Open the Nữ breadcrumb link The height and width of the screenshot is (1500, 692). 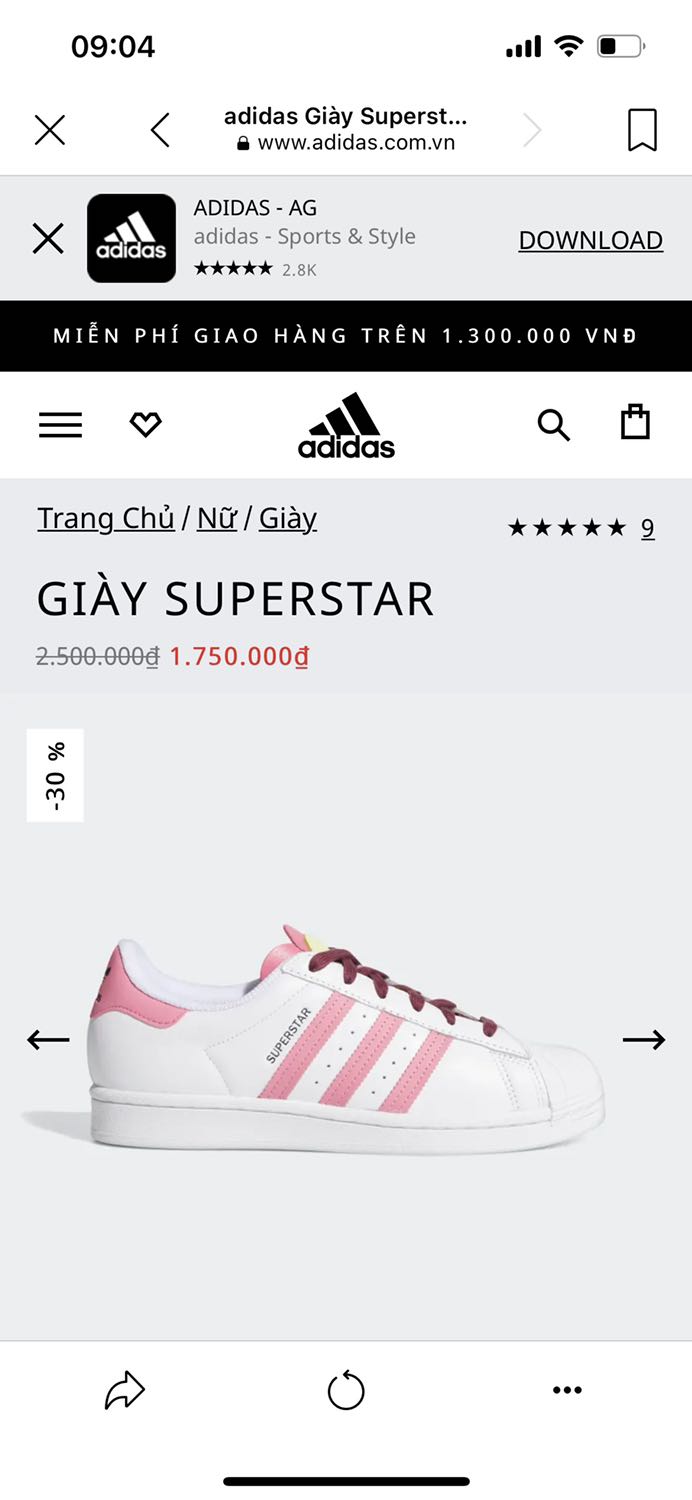coord(216,518)
